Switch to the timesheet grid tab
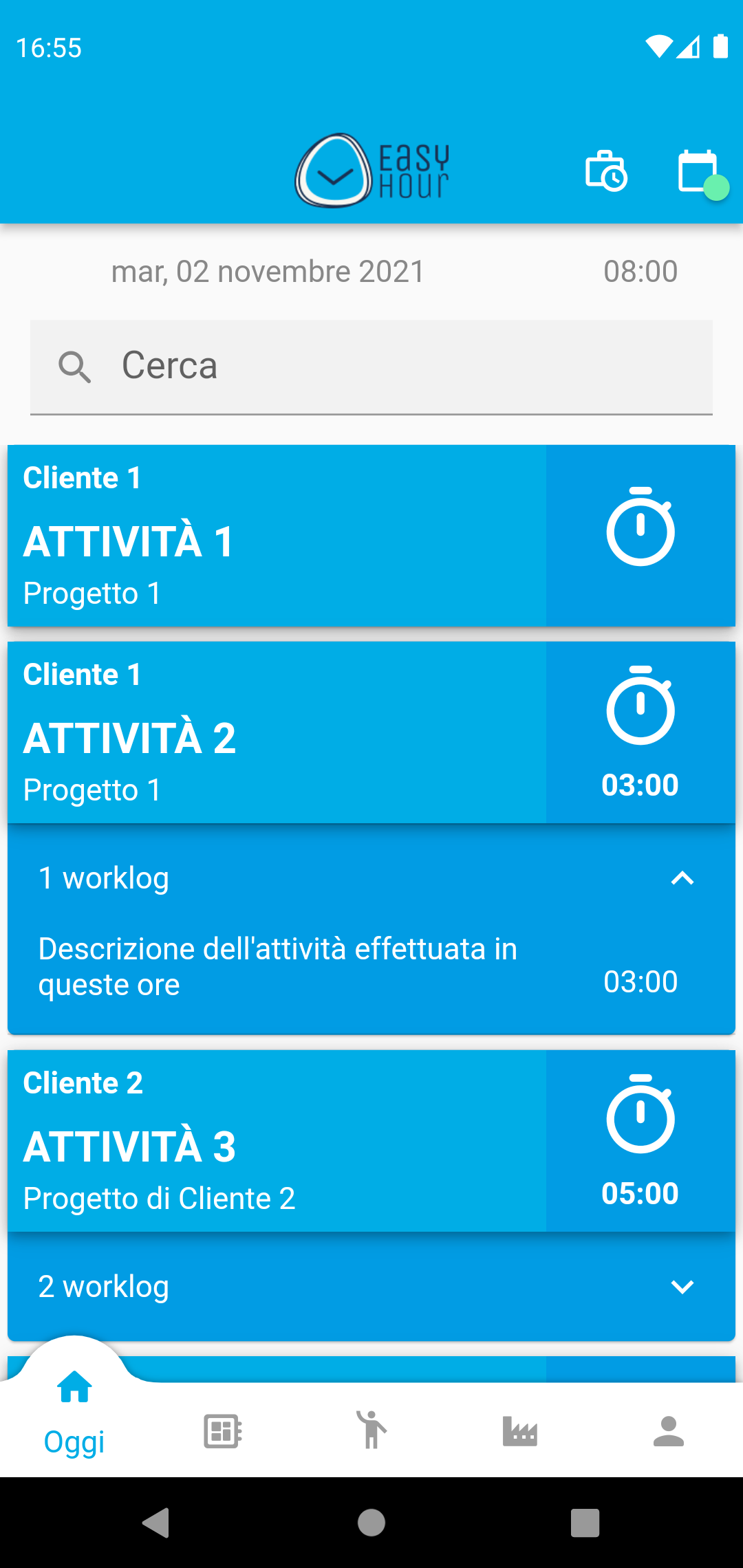Image resolution: width=743 pixels, height=1568 pixels. coord(223,1432)
